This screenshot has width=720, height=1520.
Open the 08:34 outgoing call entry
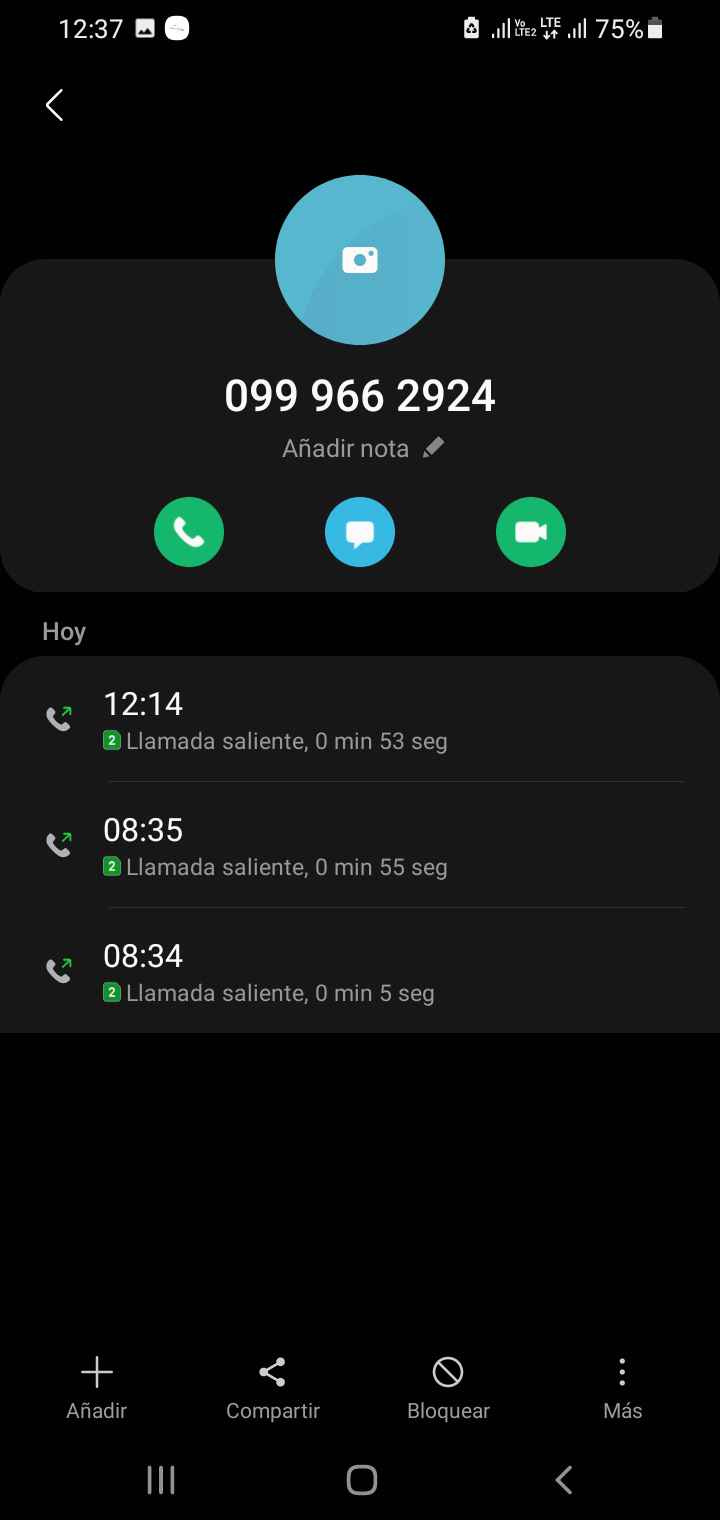(360, 972)
